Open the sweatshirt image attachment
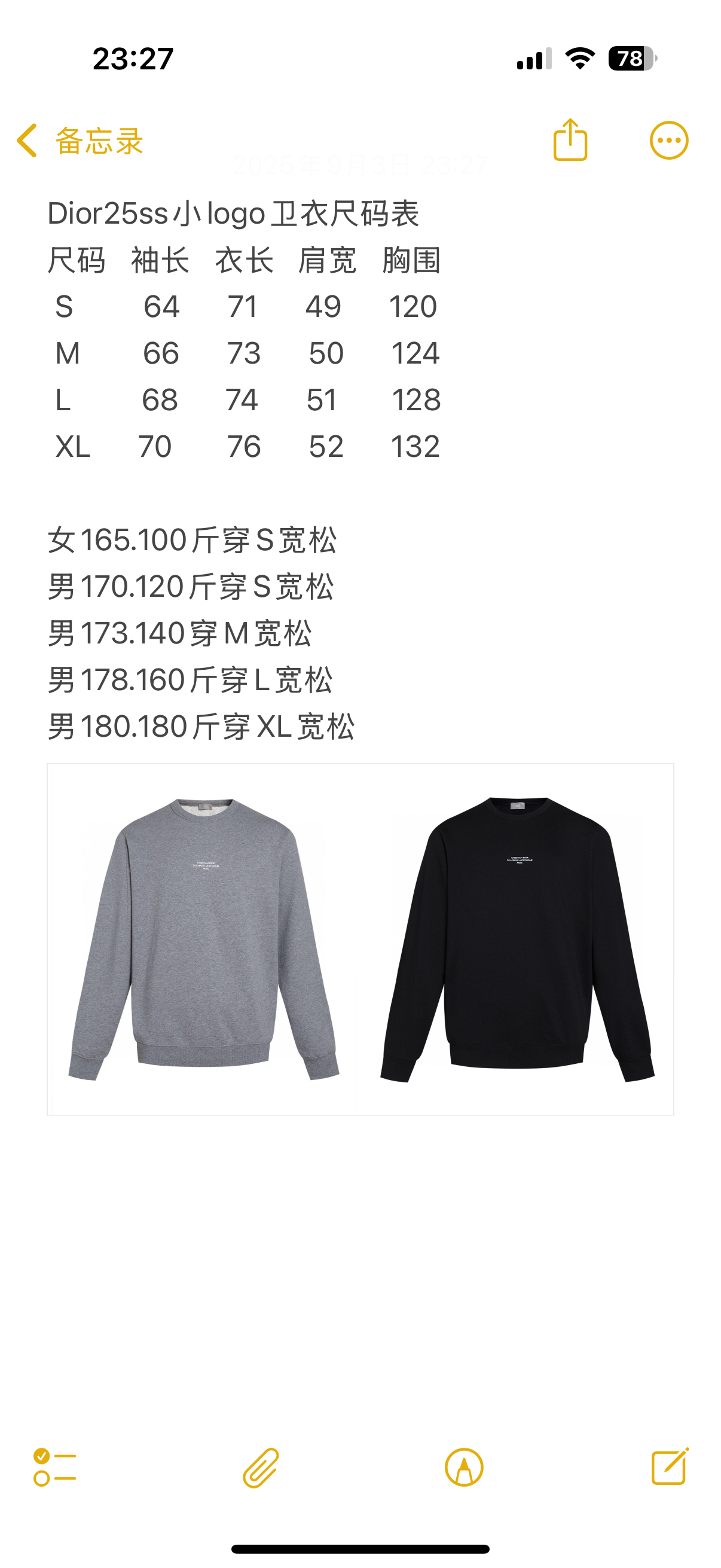This screenshot has width=721, height=1568. point(360,939)
